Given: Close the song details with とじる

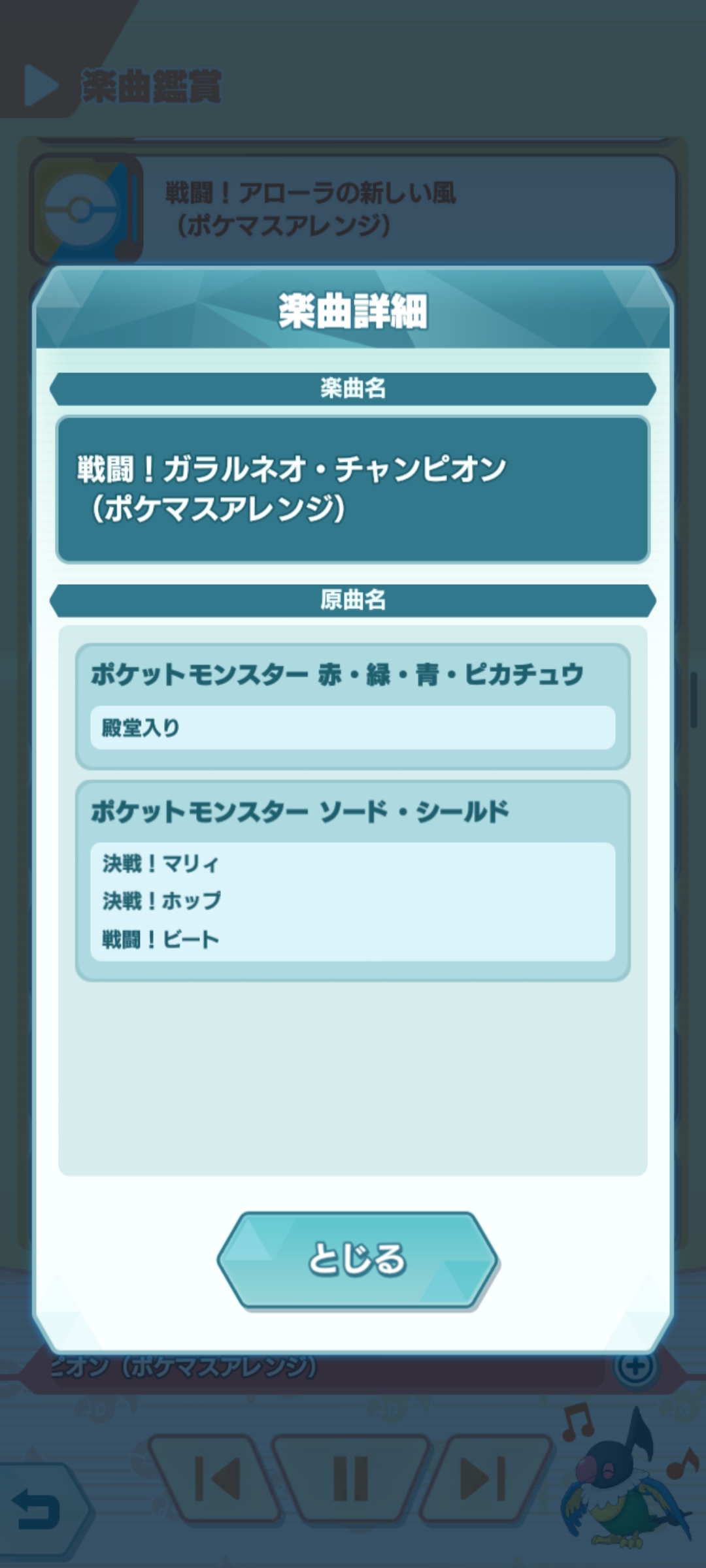Looking at the screenshot, I should pyautogui.click(x=357, y=1260).
